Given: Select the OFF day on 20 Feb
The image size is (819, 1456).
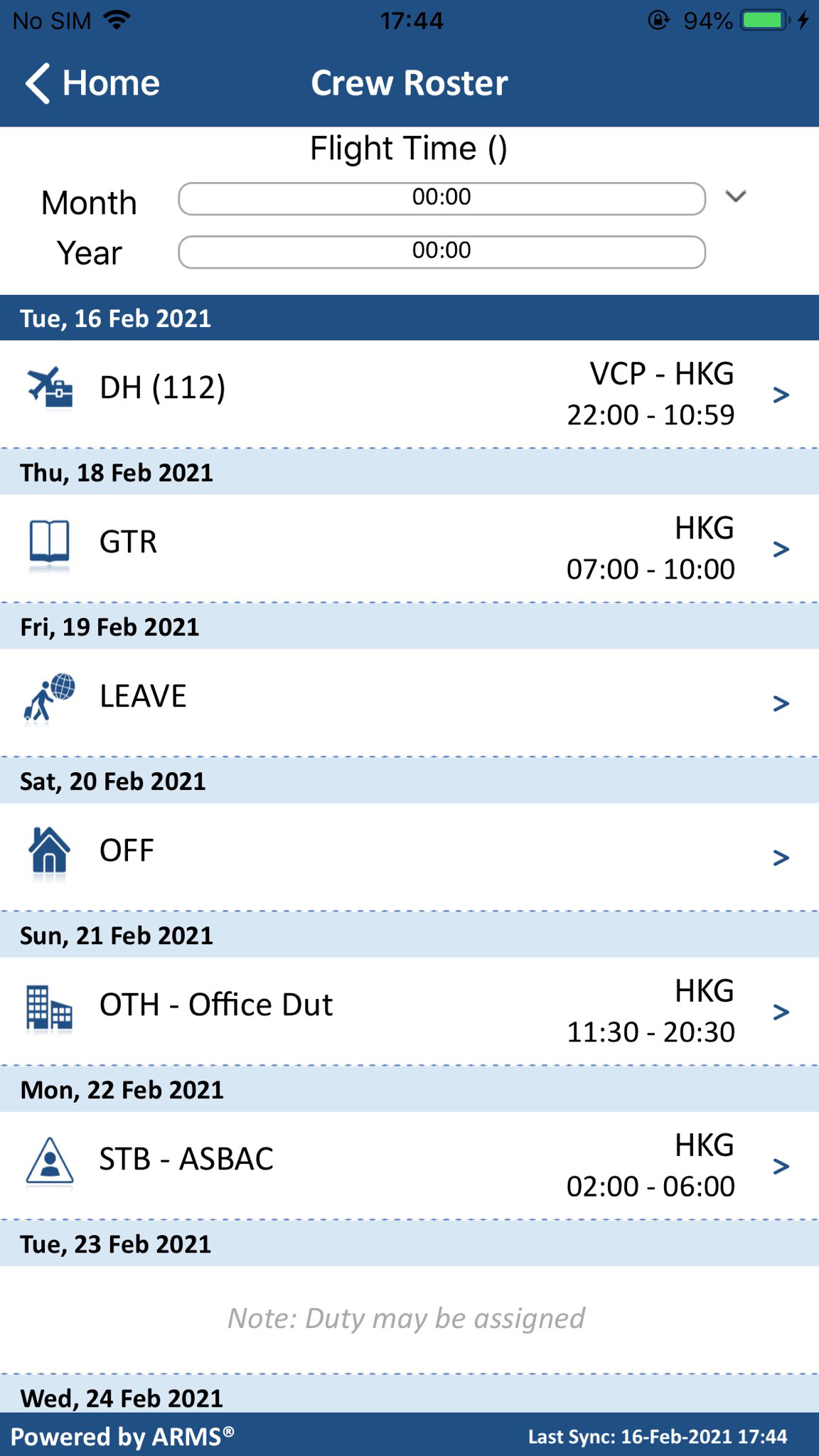Looking at the screenshot, I should pos(409,857).
